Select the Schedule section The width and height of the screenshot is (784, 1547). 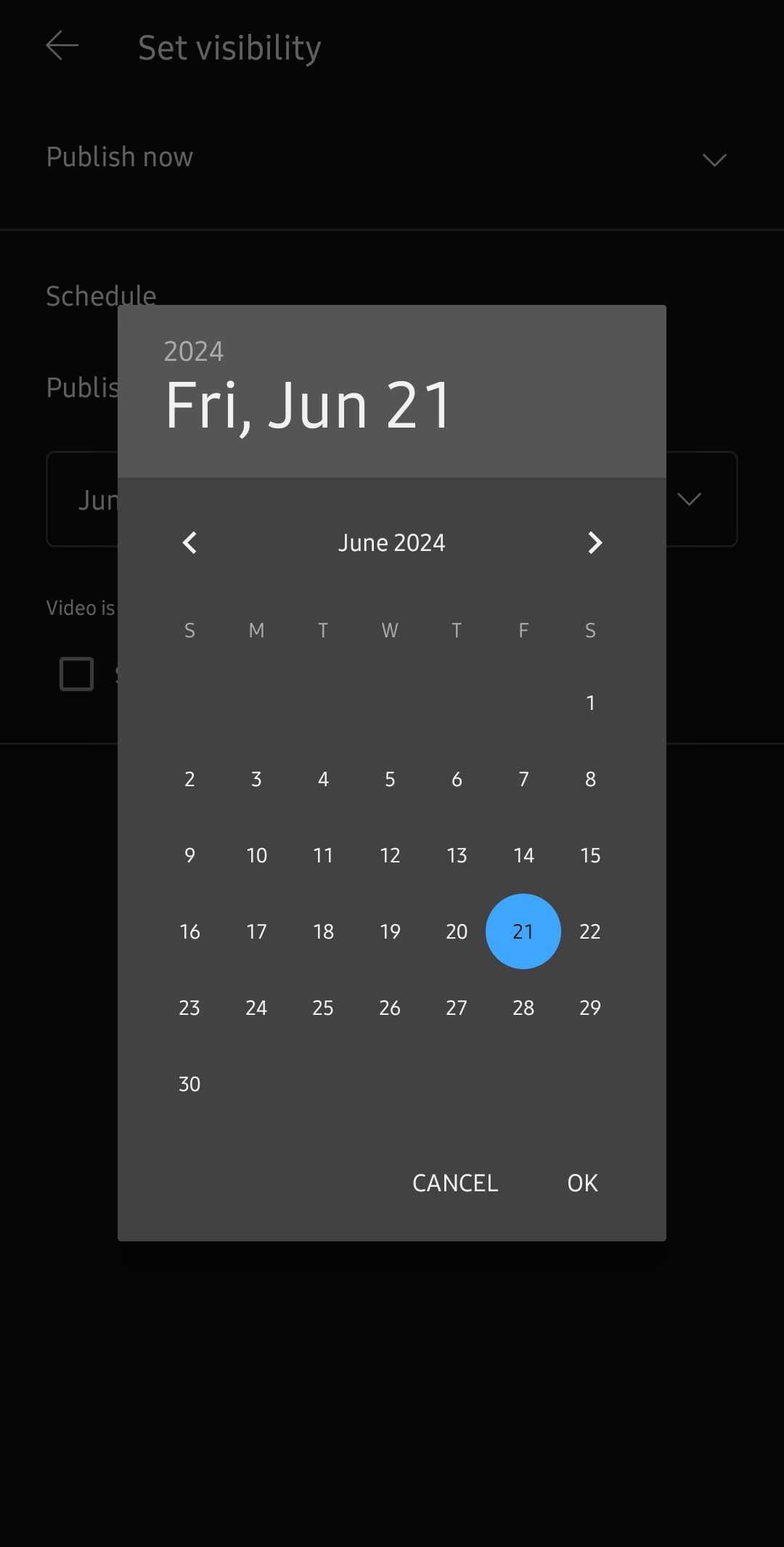(x=101, y=295)
